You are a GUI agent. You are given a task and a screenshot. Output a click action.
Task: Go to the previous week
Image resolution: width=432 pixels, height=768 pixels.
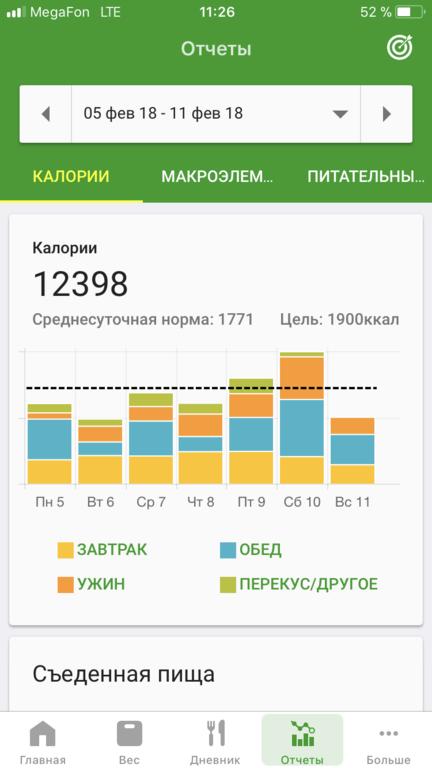coord(46,114)
